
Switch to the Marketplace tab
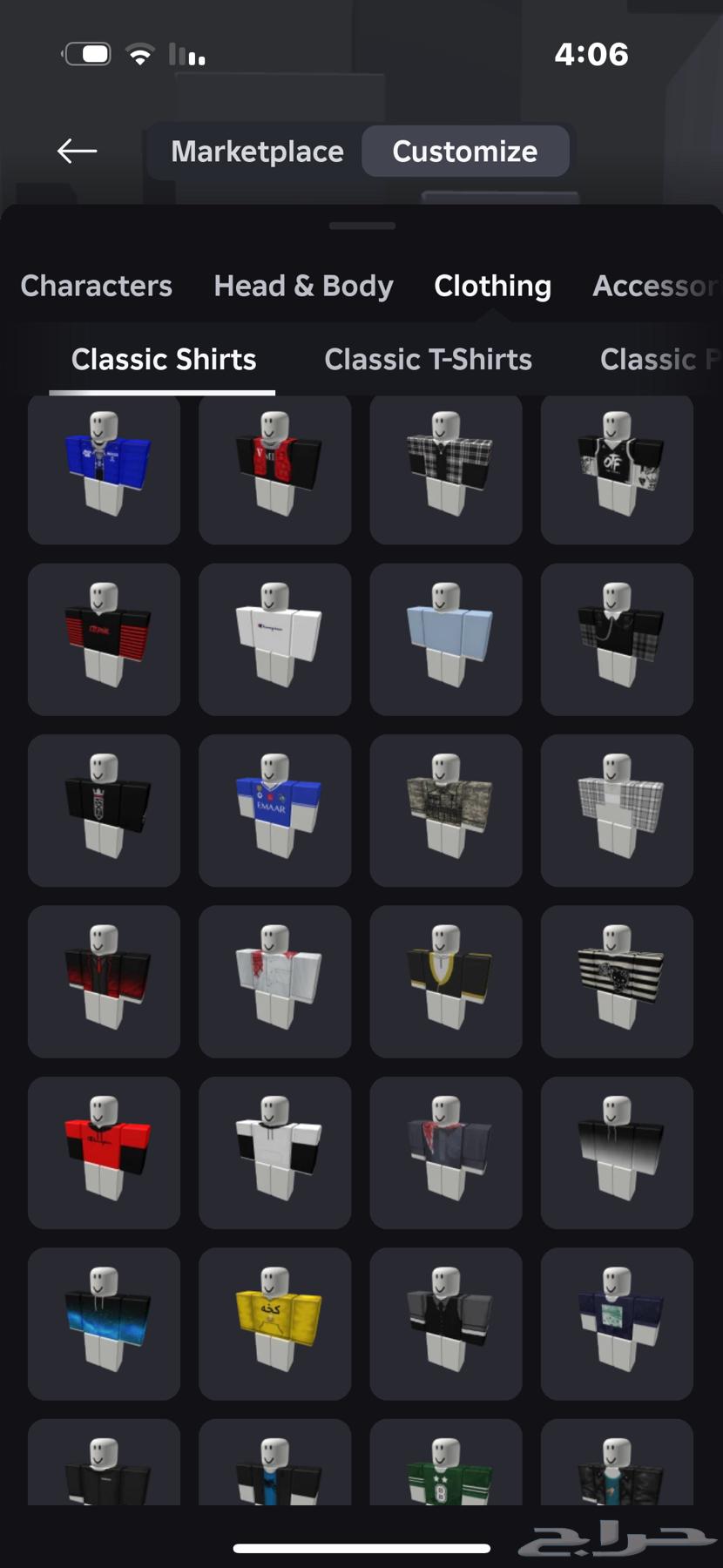point(257,152)
